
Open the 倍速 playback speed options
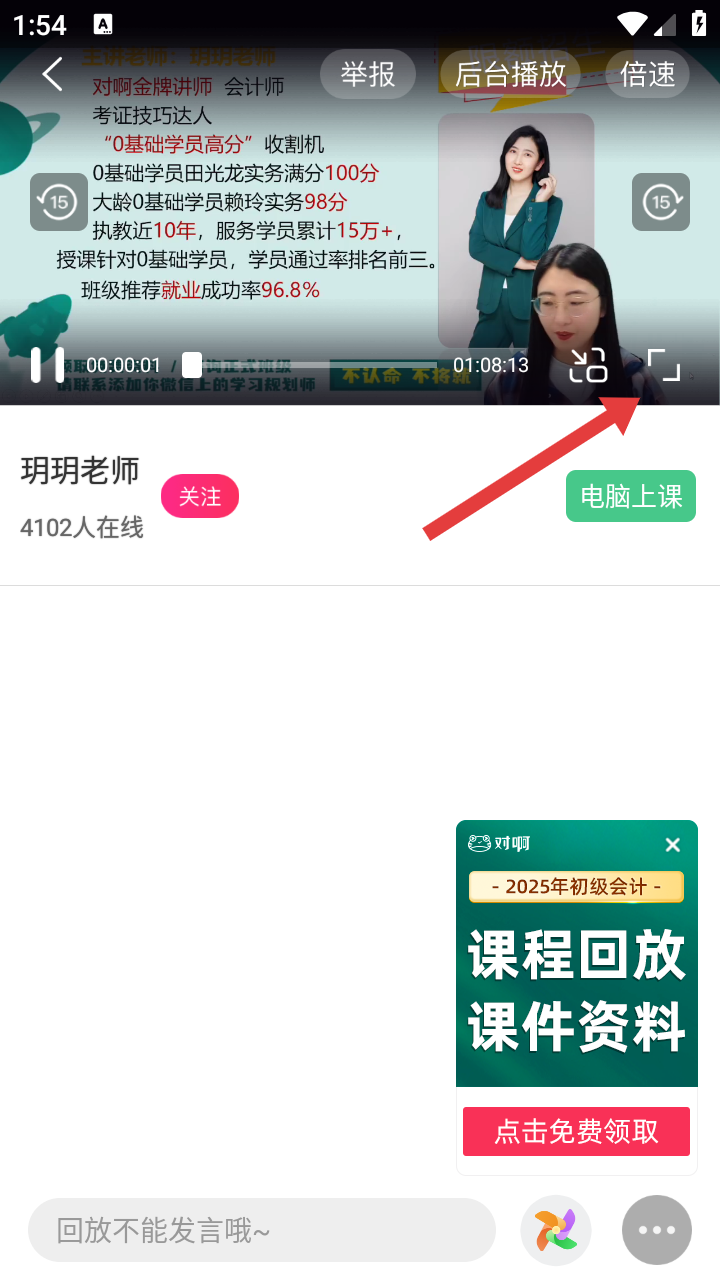tap(648, 74)
